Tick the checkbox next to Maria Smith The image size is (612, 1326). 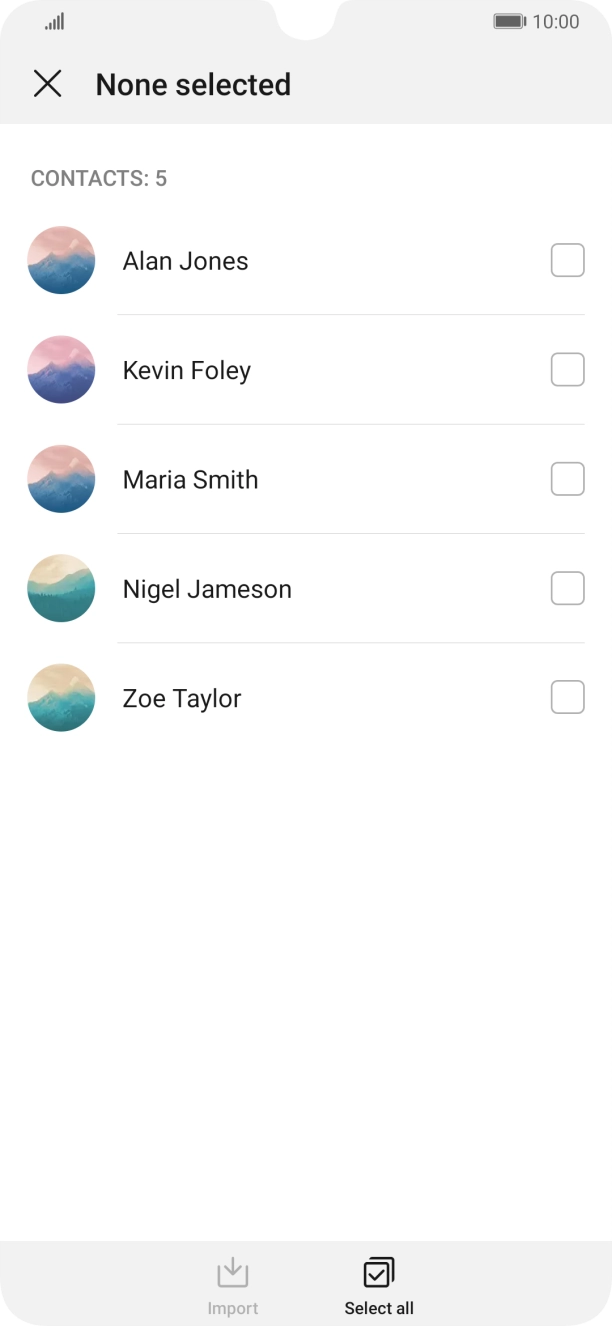[x=567, y=479]
